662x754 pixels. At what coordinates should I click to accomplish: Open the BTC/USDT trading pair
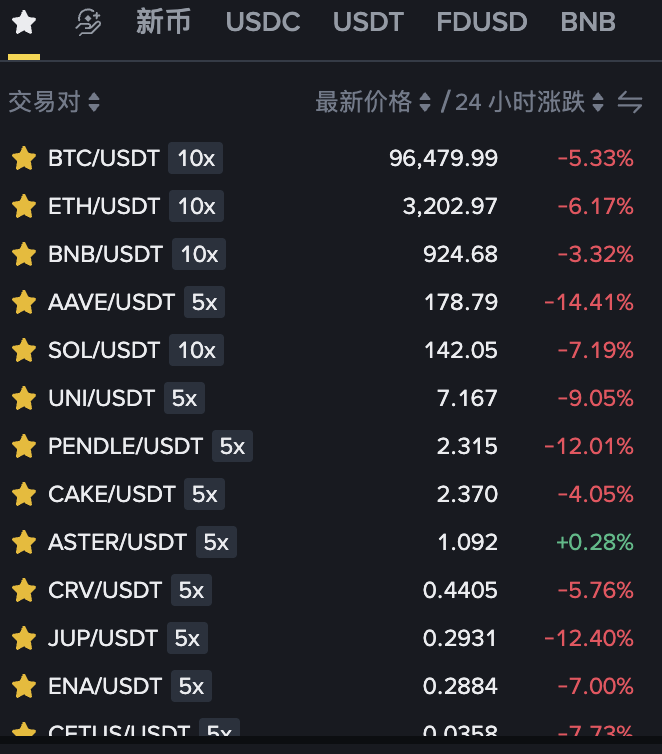pos(104,158)
